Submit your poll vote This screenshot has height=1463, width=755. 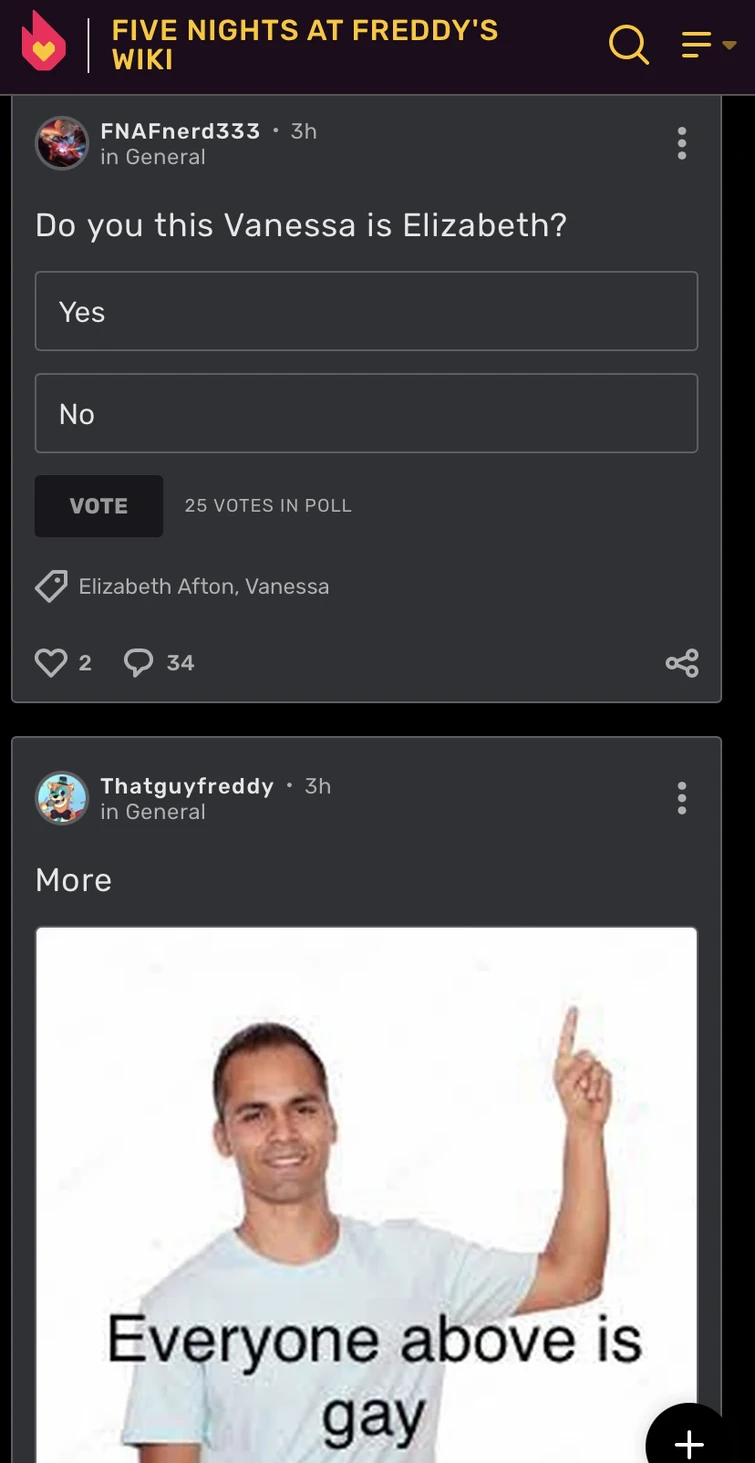98,506
